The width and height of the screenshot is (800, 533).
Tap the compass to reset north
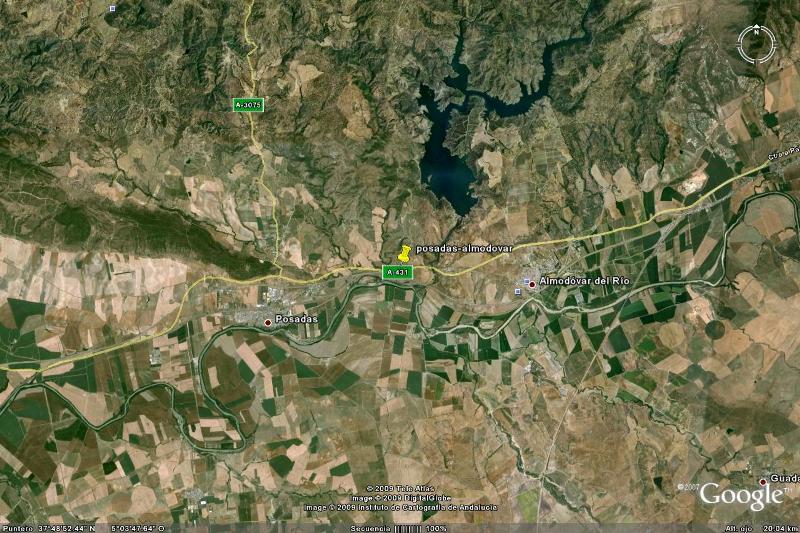pos(757,44)
